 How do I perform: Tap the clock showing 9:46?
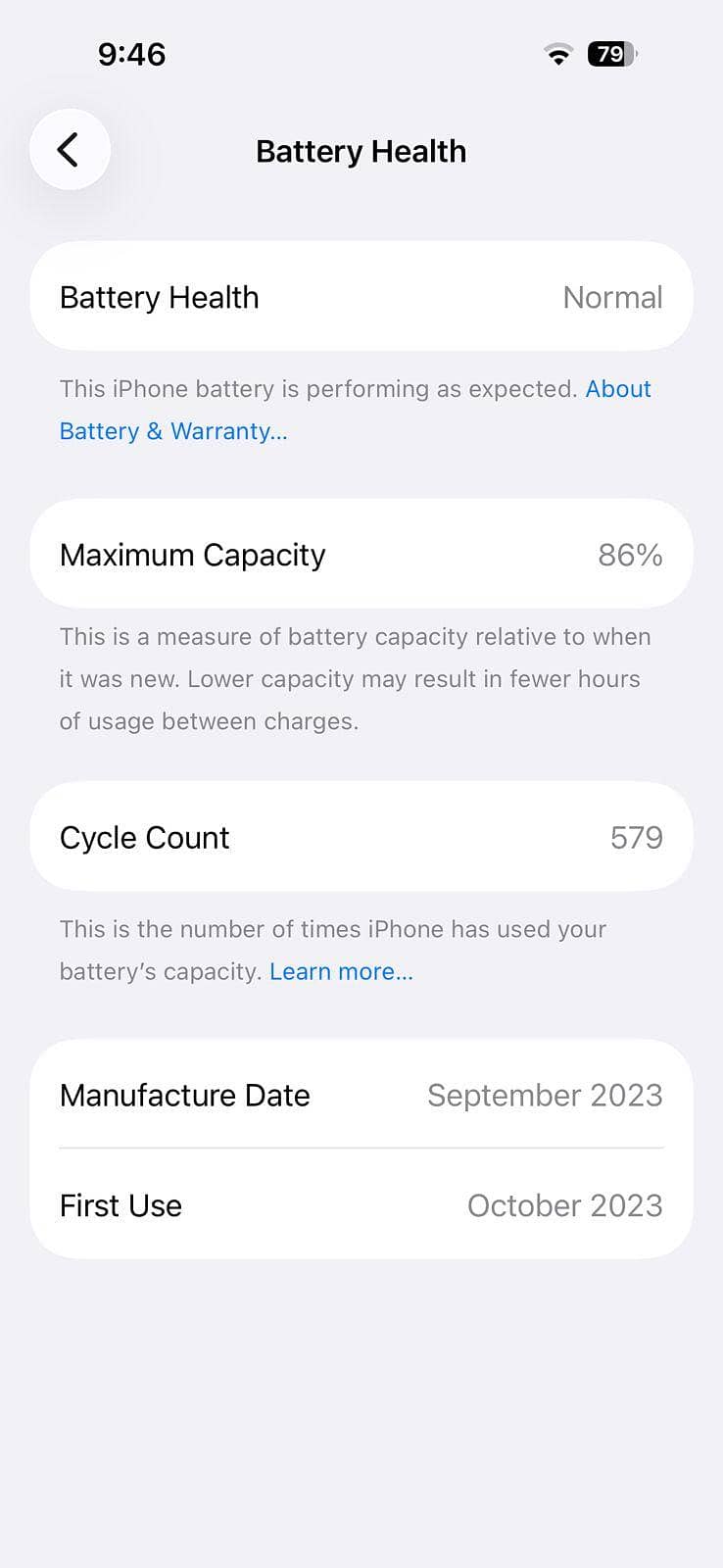tap(132, 54)
